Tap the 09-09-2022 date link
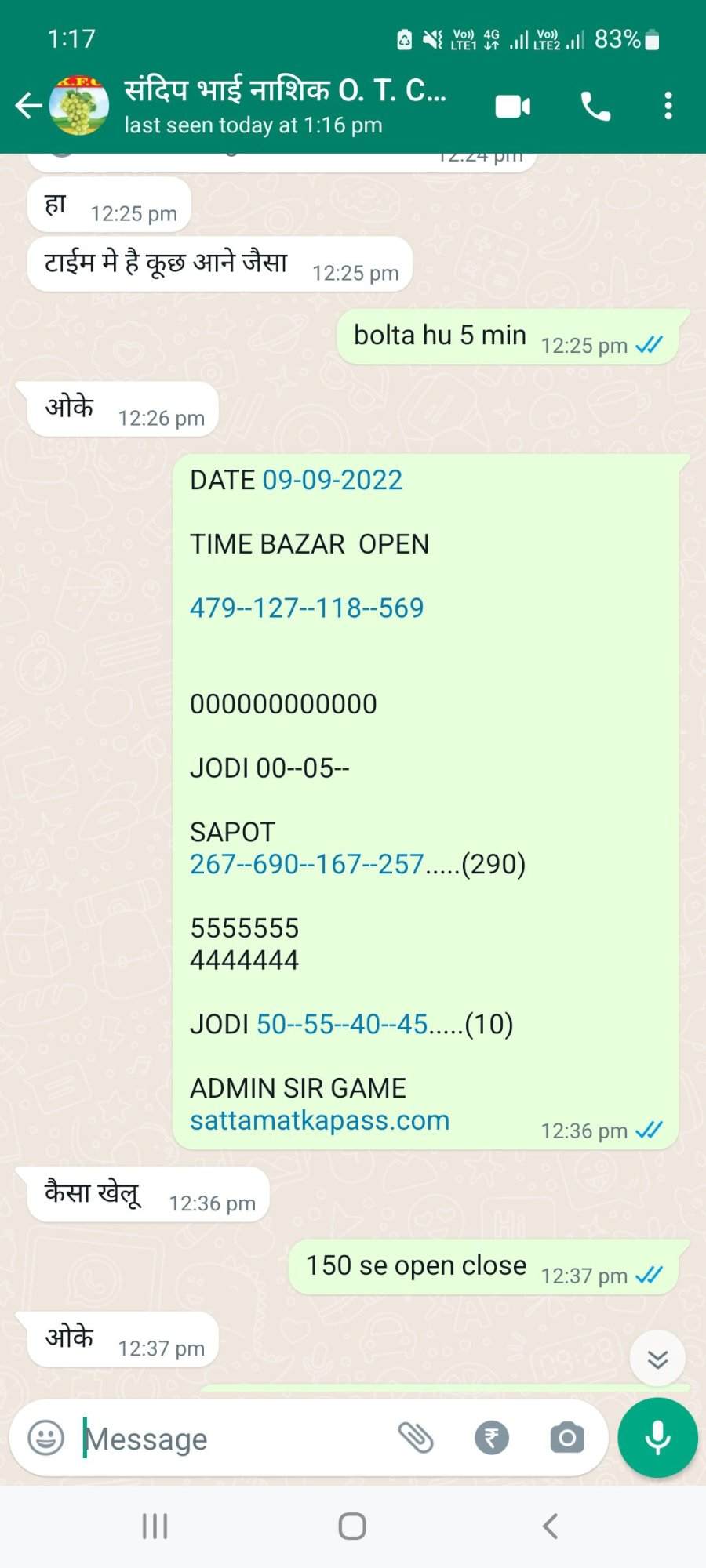This screenshot has height=1568, width=706. click(332, 480)
